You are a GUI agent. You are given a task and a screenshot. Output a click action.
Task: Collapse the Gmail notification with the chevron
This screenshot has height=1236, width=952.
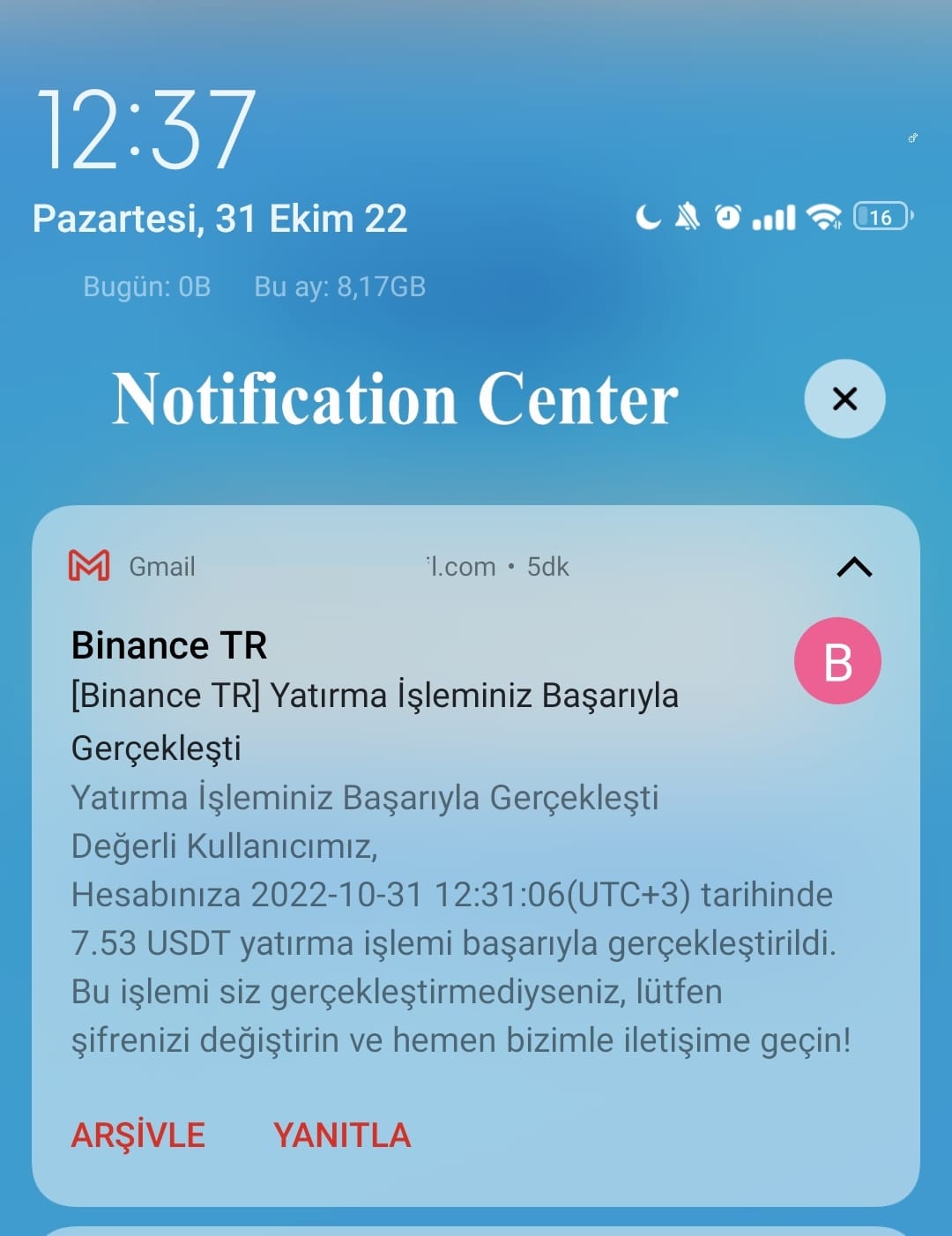tap(853, 567)
